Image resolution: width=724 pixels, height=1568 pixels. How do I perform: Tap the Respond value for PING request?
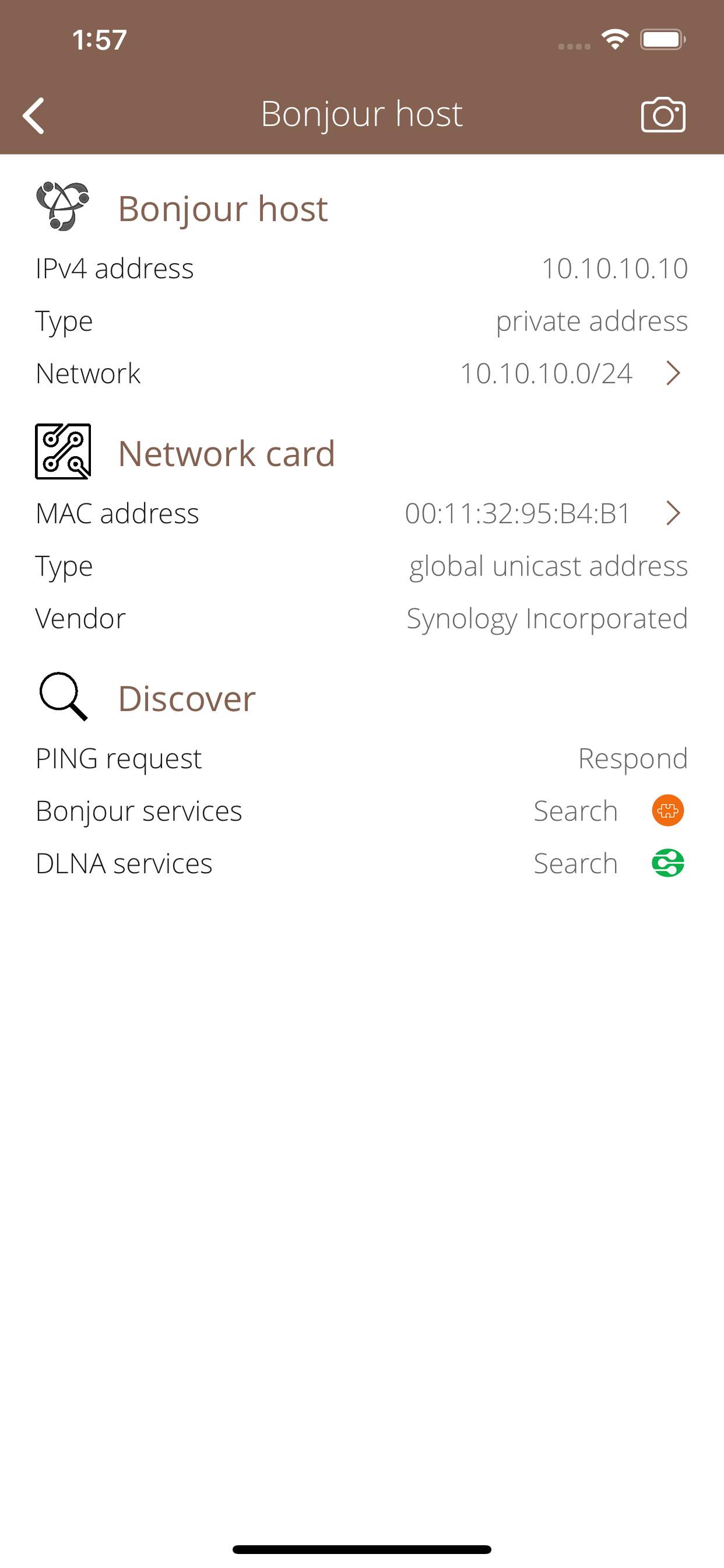click(x=632, y=758)
